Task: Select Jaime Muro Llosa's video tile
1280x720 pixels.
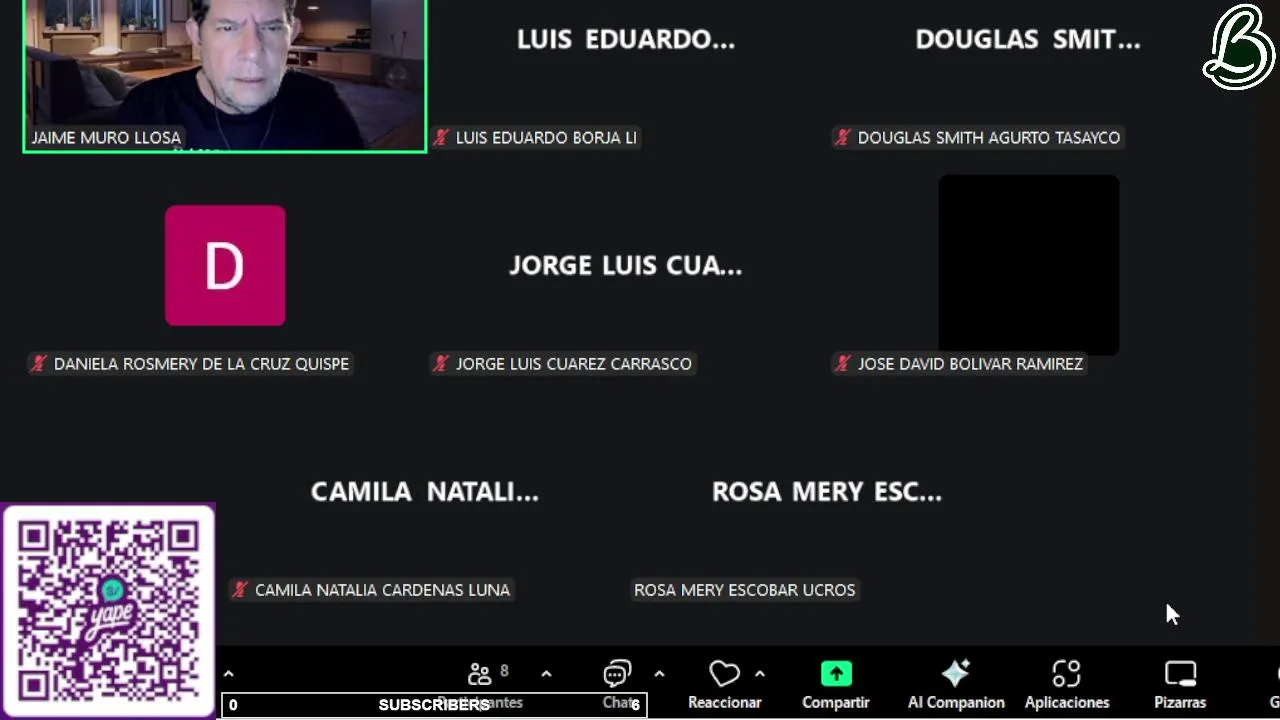Action: [225, 76]
